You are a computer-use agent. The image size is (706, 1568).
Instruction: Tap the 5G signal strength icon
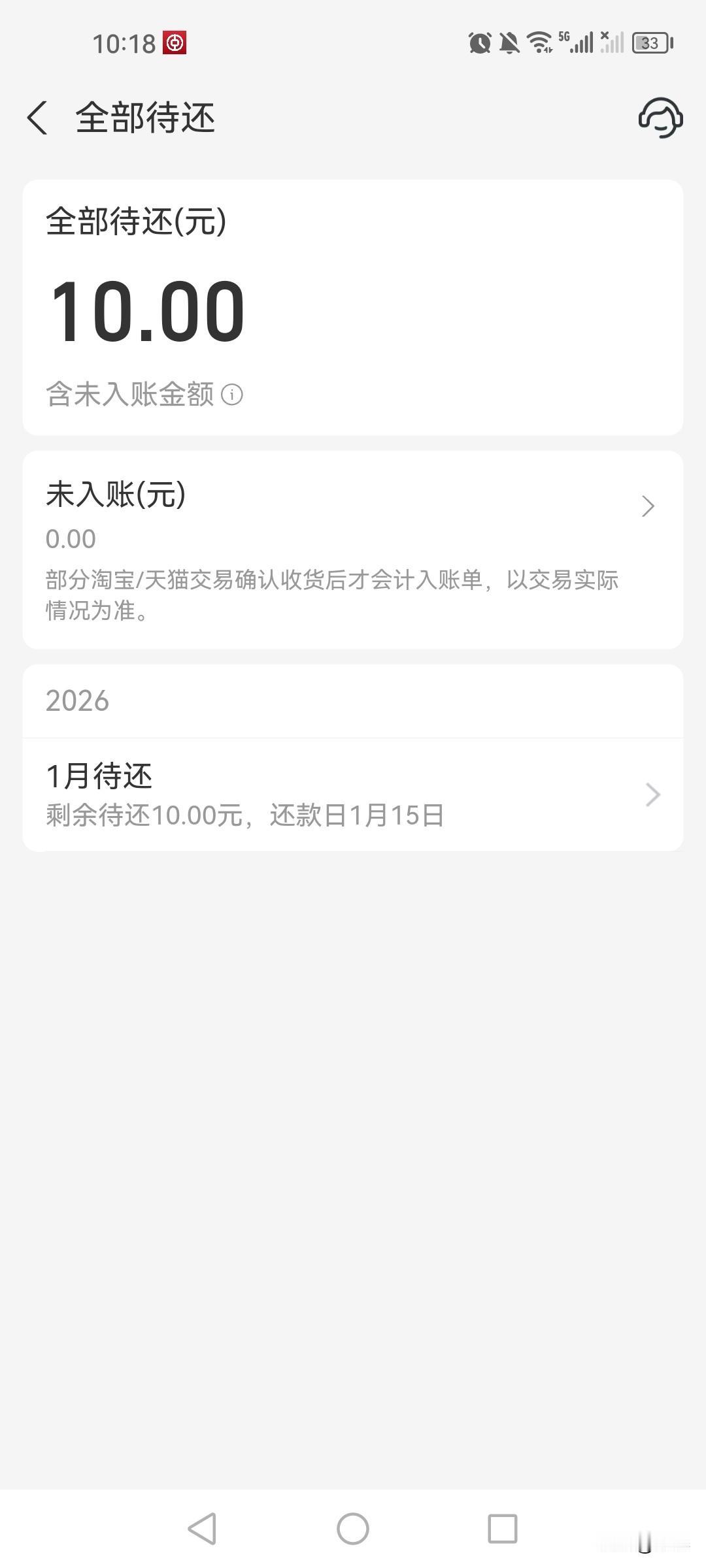point(579,42)
